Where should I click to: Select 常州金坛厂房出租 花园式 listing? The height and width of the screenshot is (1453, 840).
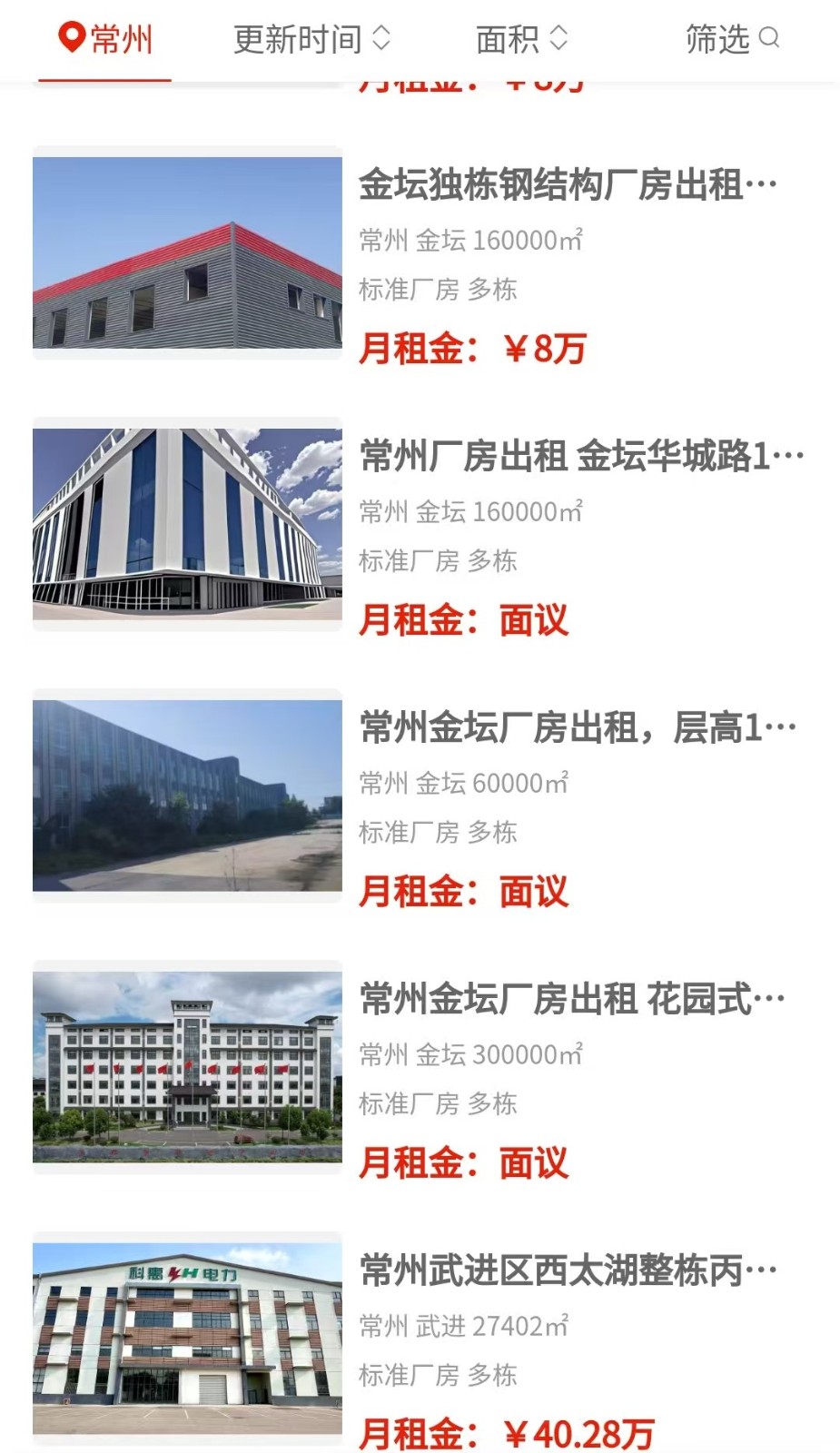click(x=572, y=999)
